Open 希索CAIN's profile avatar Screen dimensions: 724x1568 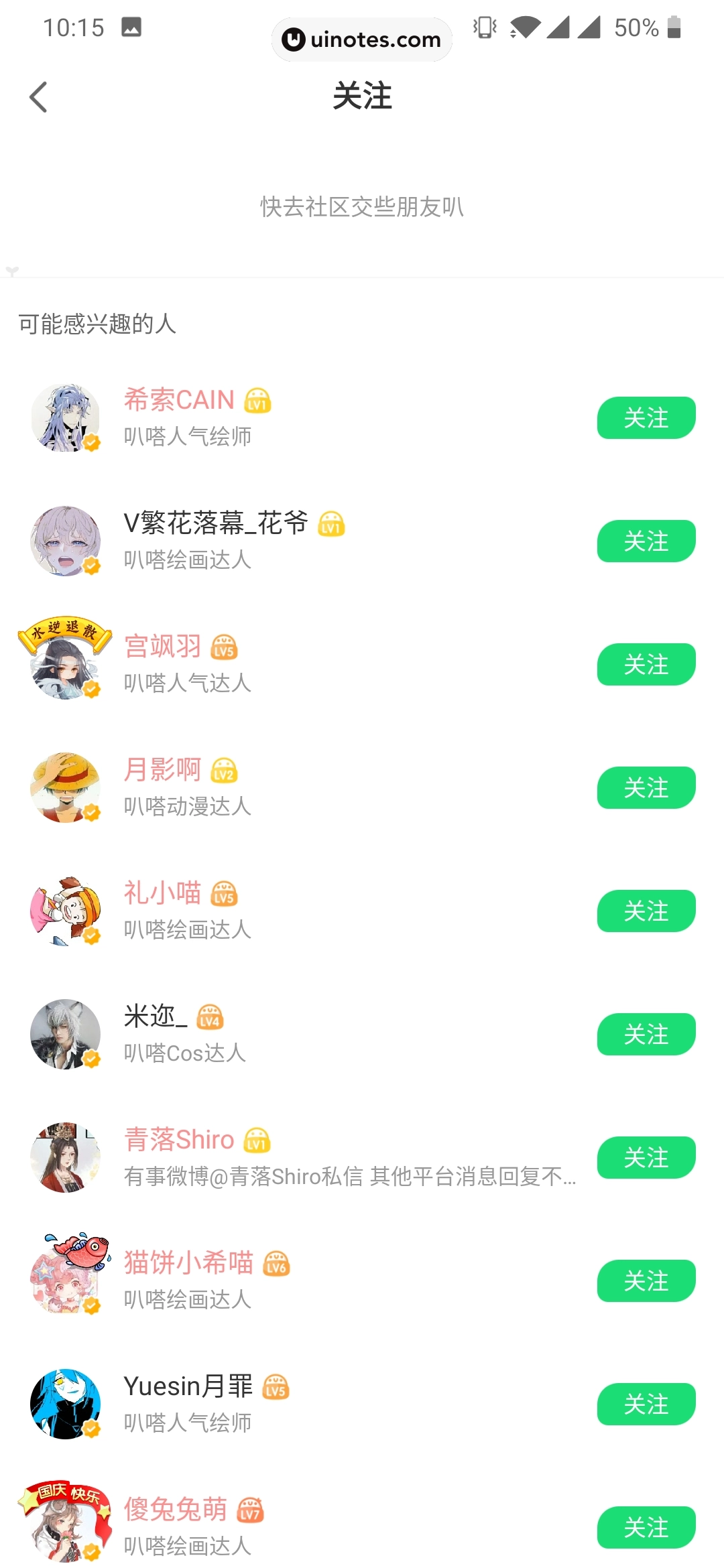pyautogui.click(x=65, y=417)
